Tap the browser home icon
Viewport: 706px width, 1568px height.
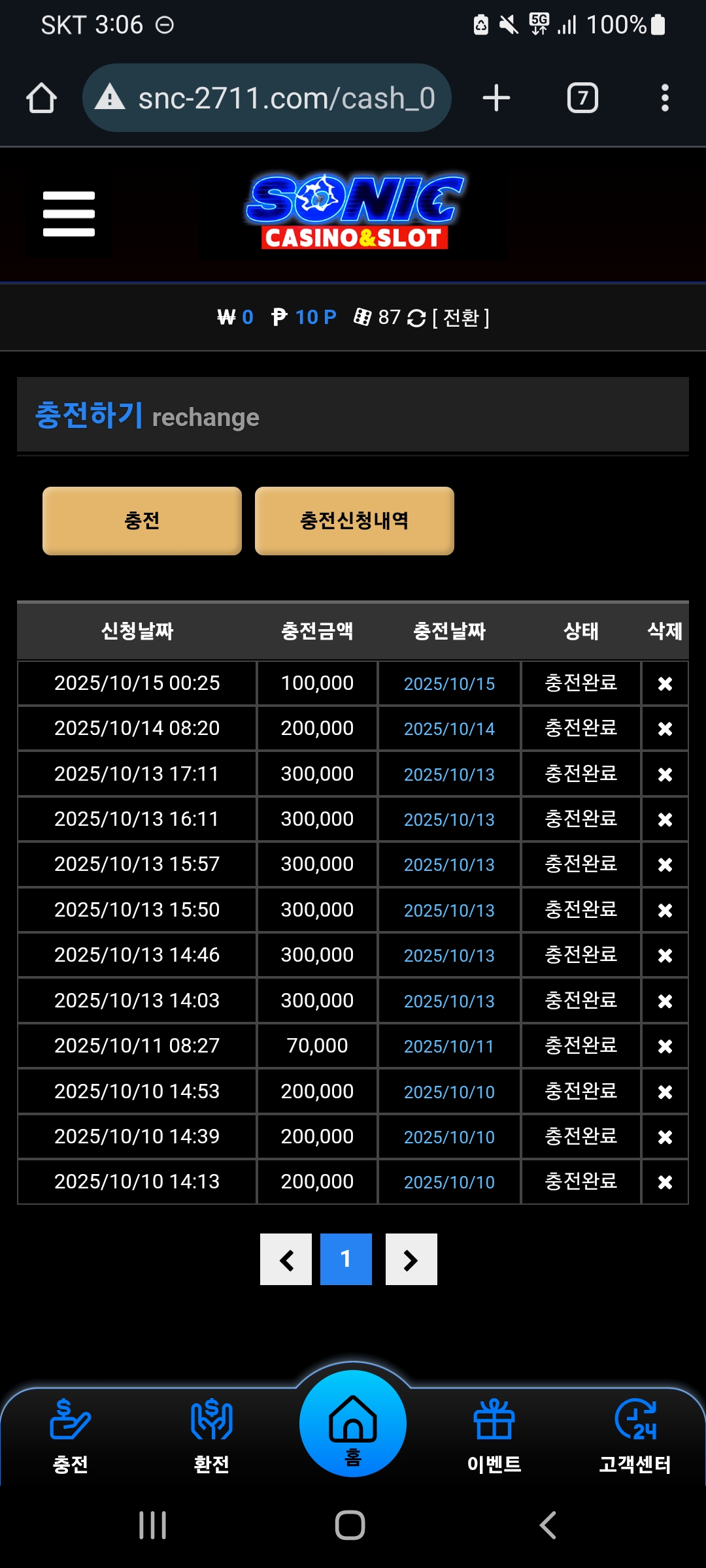click(41, 99)
